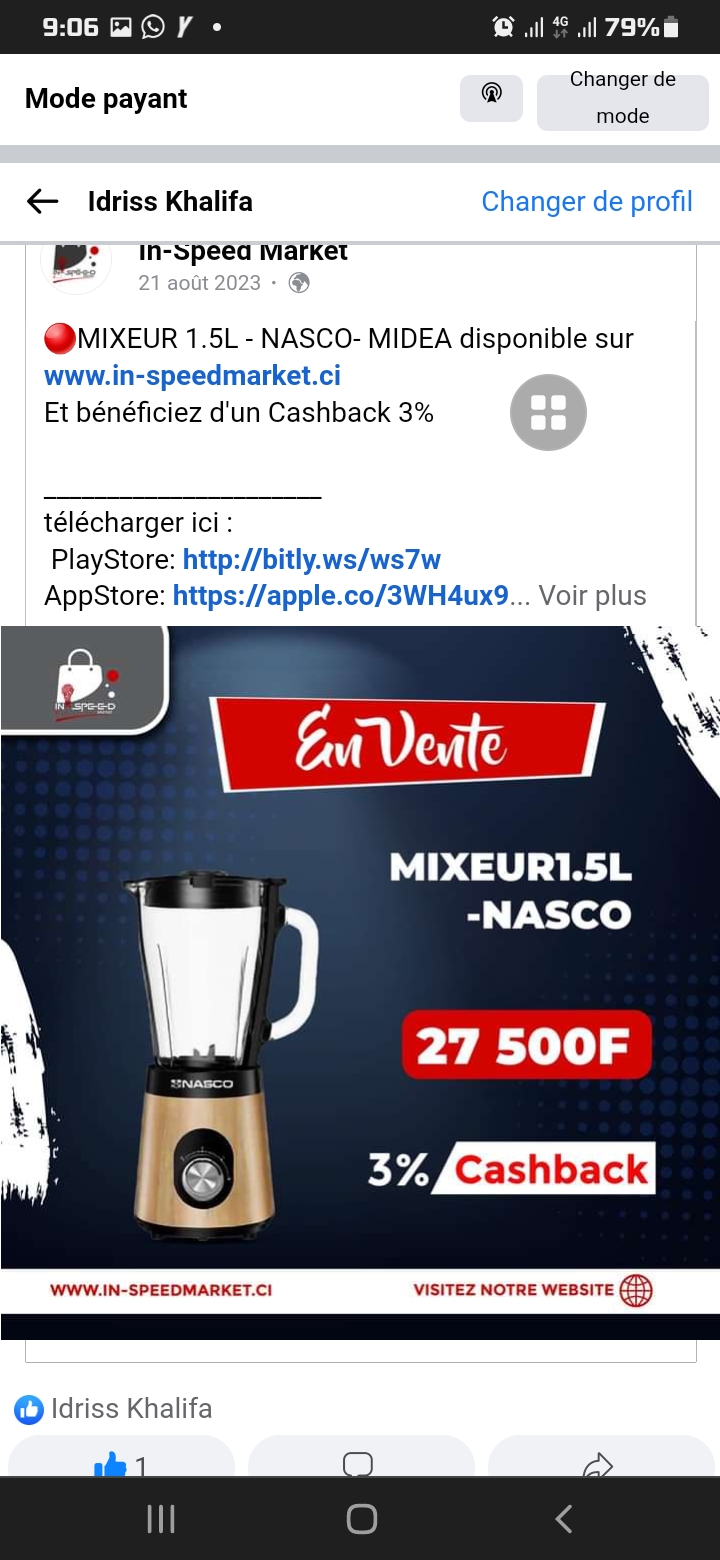The height and width of the screenshot is (1560, 720).
Task: Expand the post with Voir plus
Action: click(x=593, y=596)
